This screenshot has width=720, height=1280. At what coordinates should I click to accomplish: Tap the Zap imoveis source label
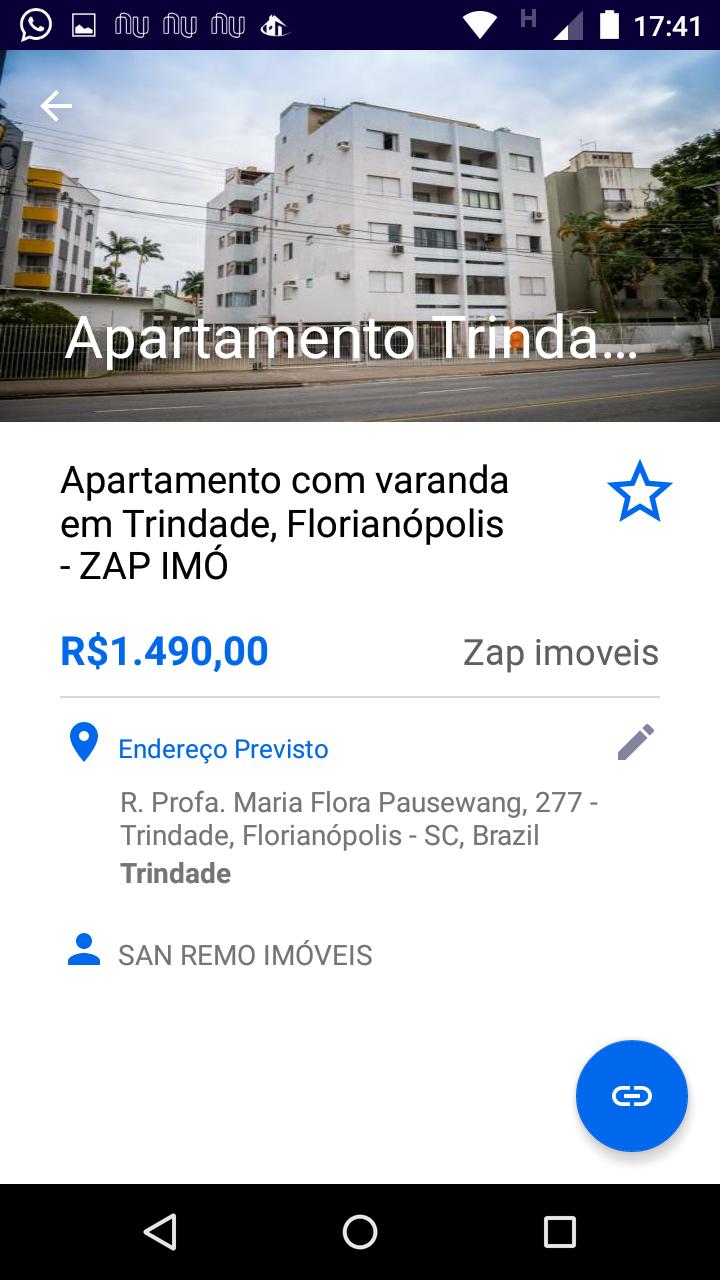click(561, 652)
